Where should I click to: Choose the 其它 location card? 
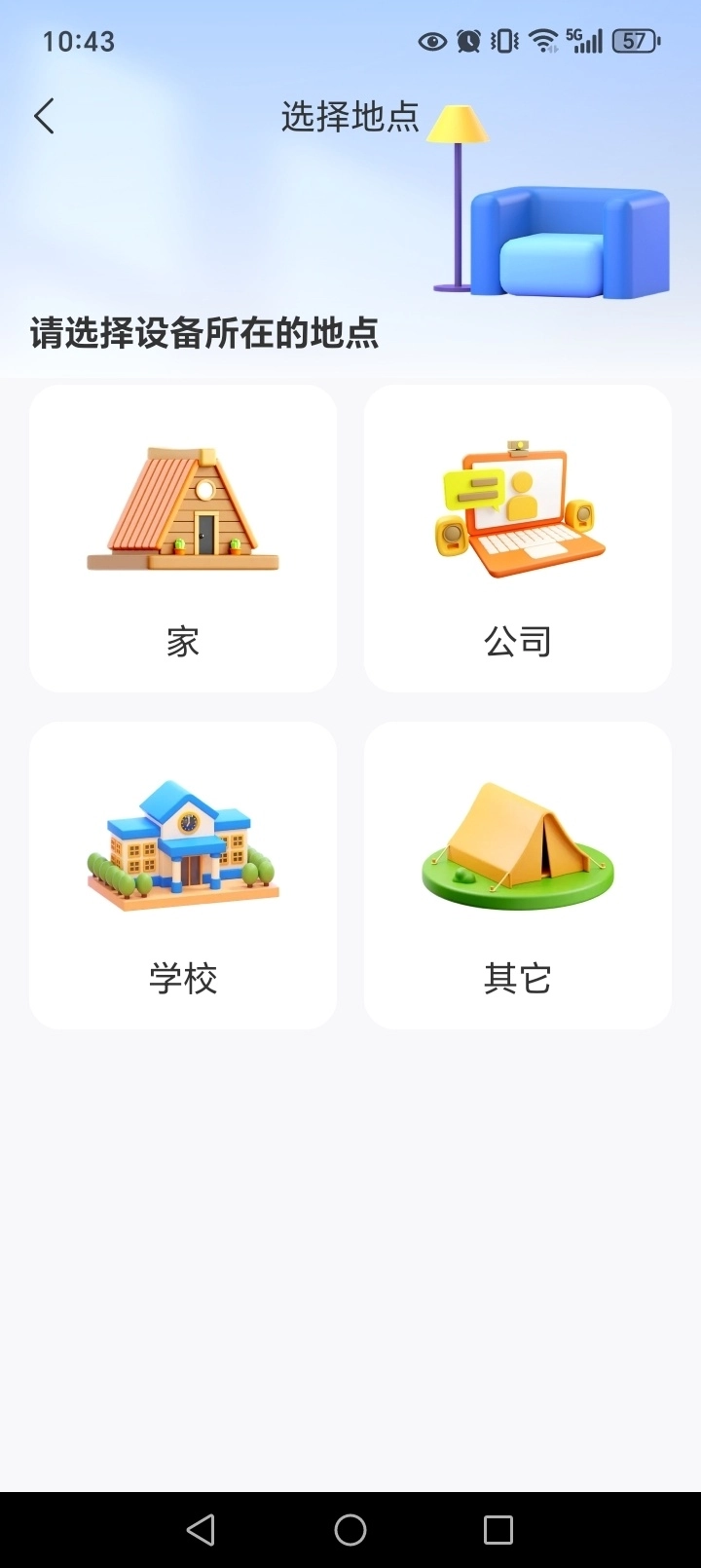click(517, 875)
